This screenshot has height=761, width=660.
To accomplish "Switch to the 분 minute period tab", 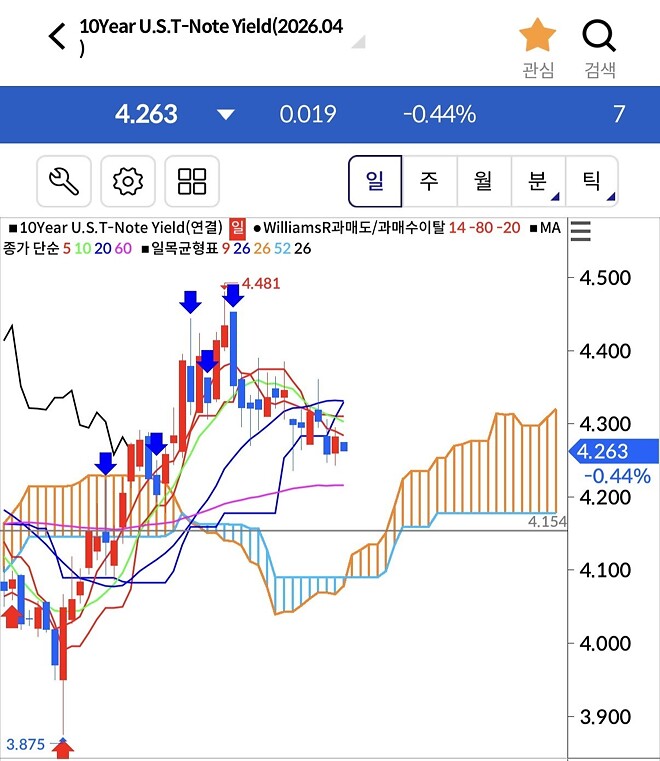I will (x=538, y=181).
